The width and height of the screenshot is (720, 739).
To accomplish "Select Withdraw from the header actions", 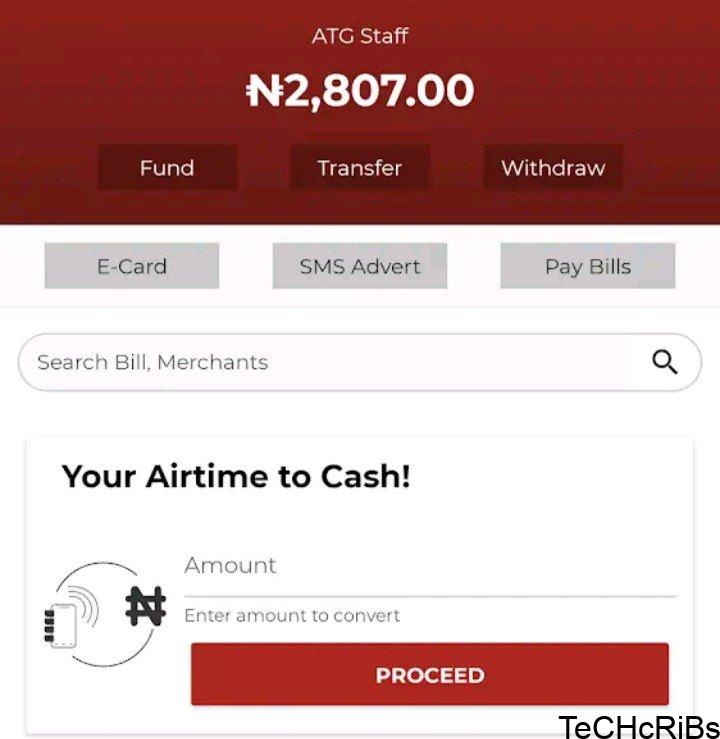I will pos(552,167).
